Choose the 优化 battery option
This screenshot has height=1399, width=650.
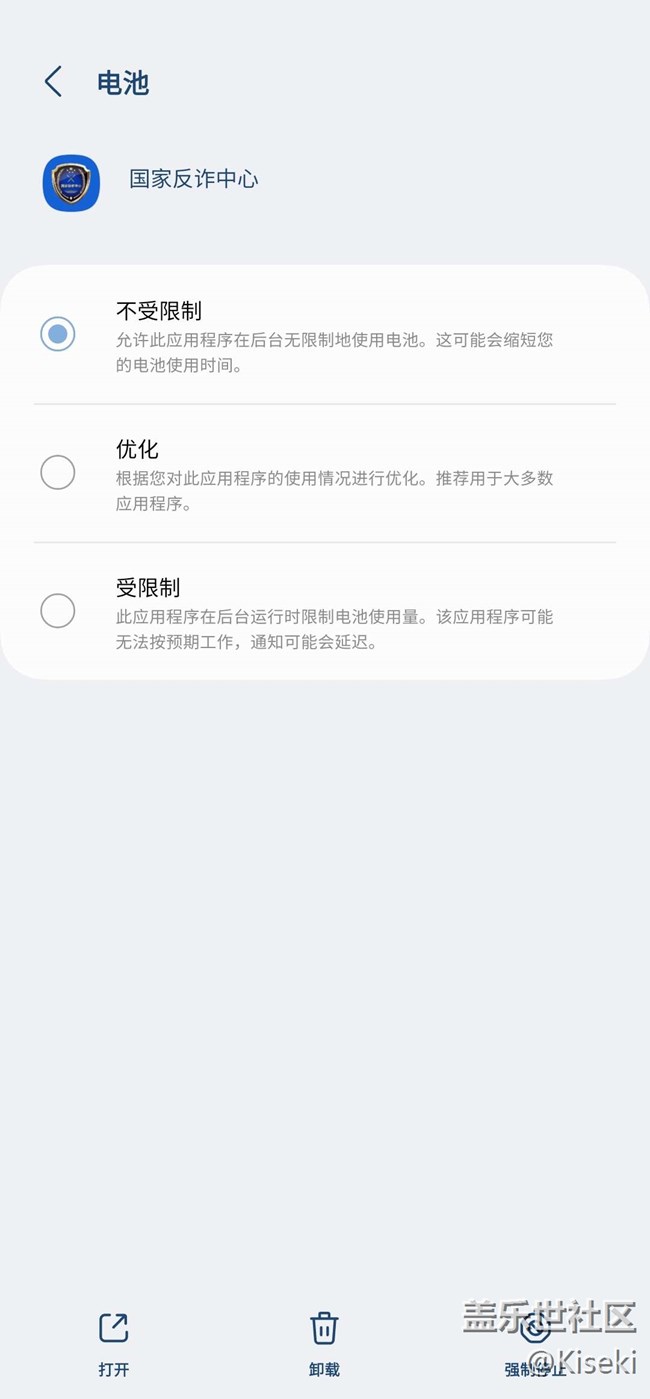[x=58, y=472]
